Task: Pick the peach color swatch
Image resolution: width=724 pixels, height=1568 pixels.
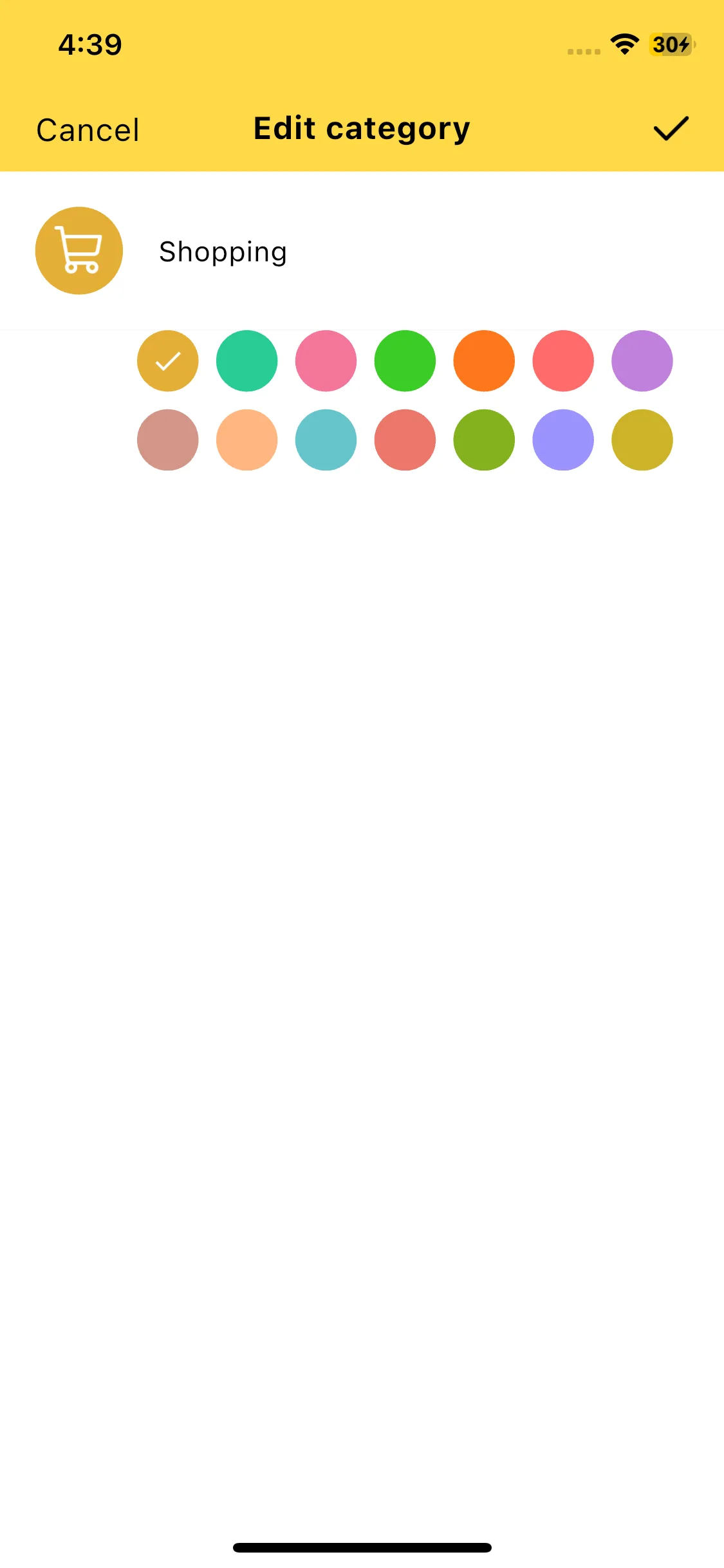Action: click(x=247, y=440)
